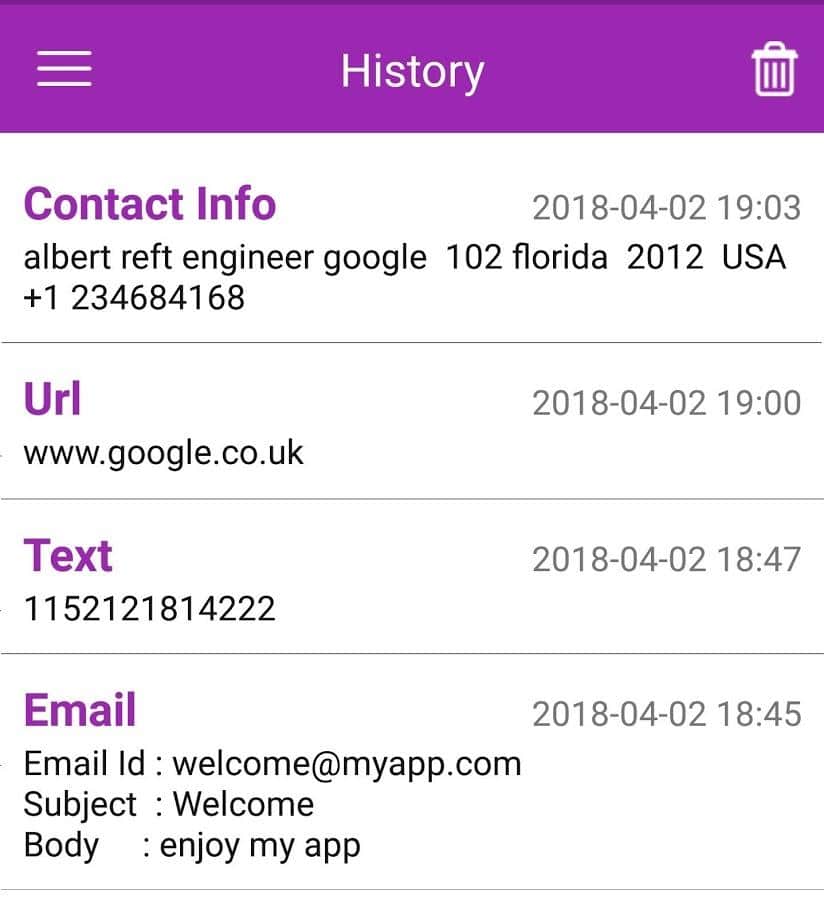Open the Text entry 1152121814222
The height and width of the screenshot is (900, 824).
pos(411,581)
